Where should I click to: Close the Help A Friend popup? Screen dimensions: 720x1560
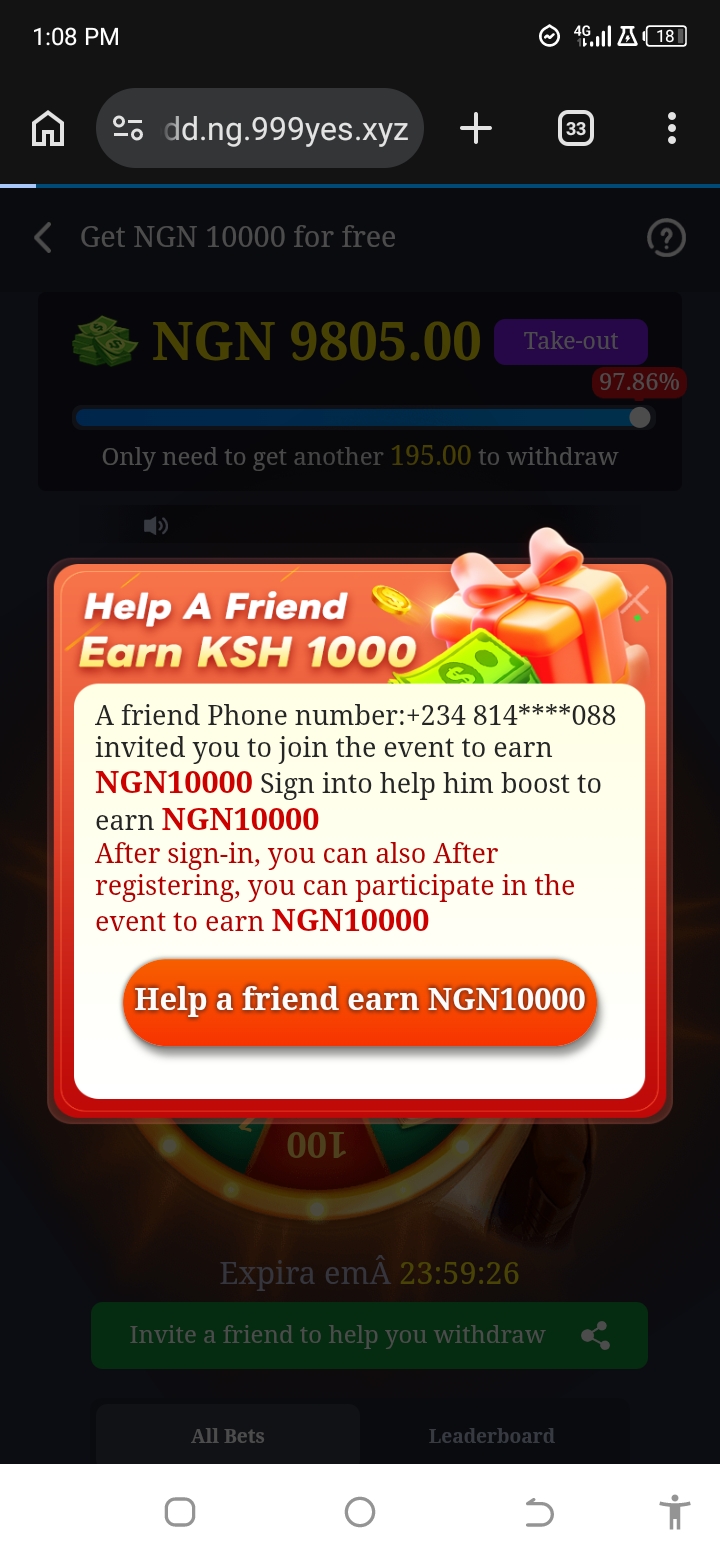click(635, 600)
